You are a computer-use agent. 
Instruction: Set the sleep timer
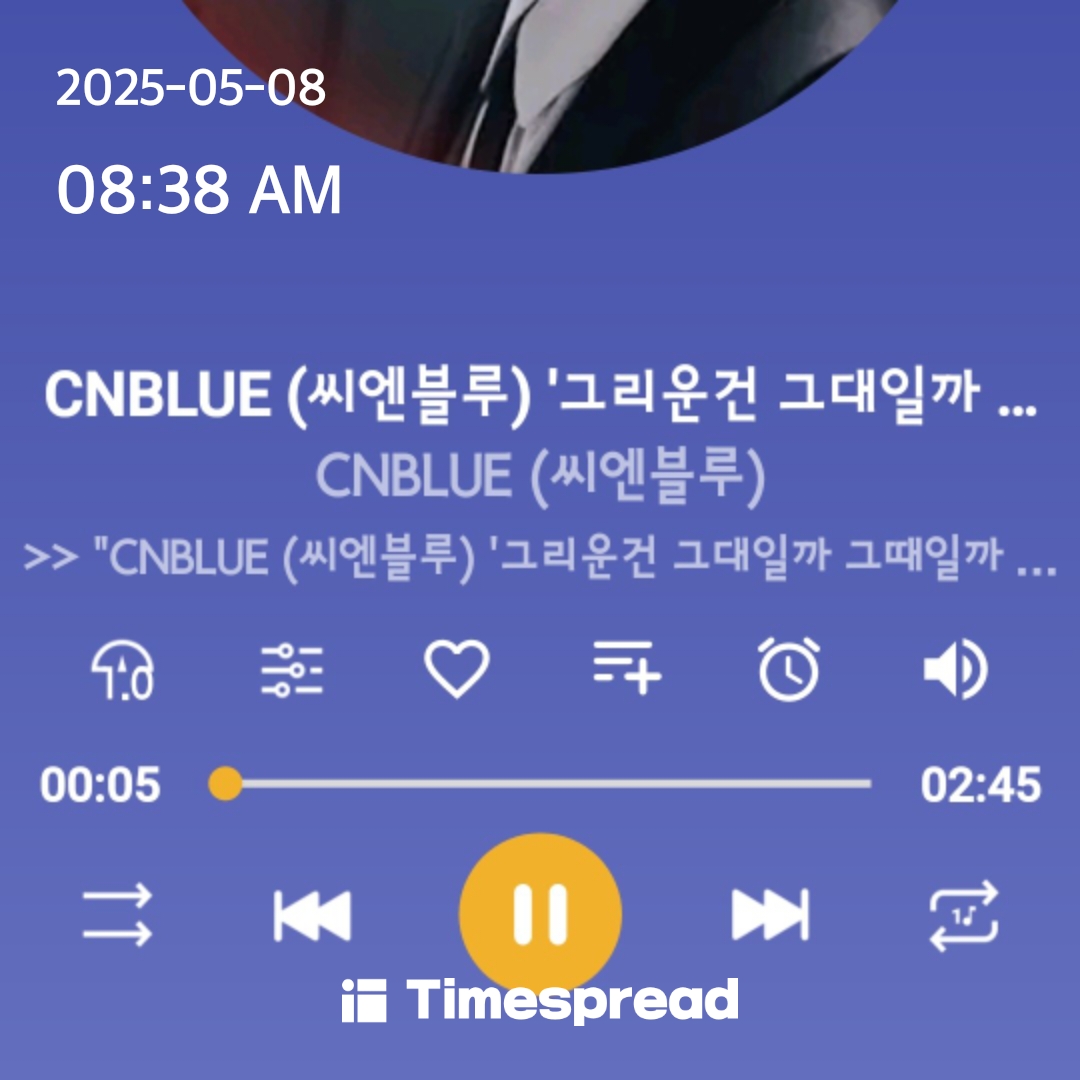(x=789, y=669)
